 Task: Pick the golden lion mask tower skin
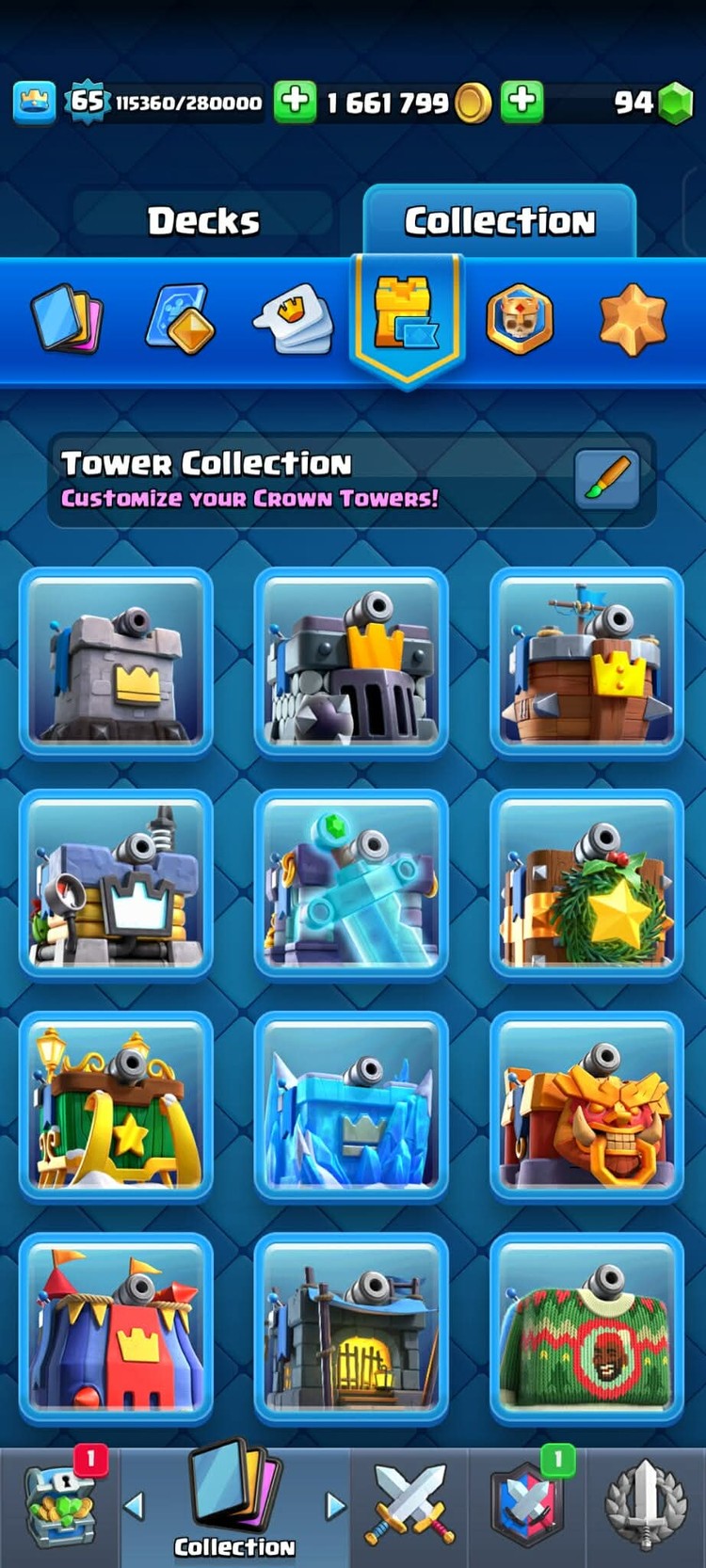click(586, 1106)
